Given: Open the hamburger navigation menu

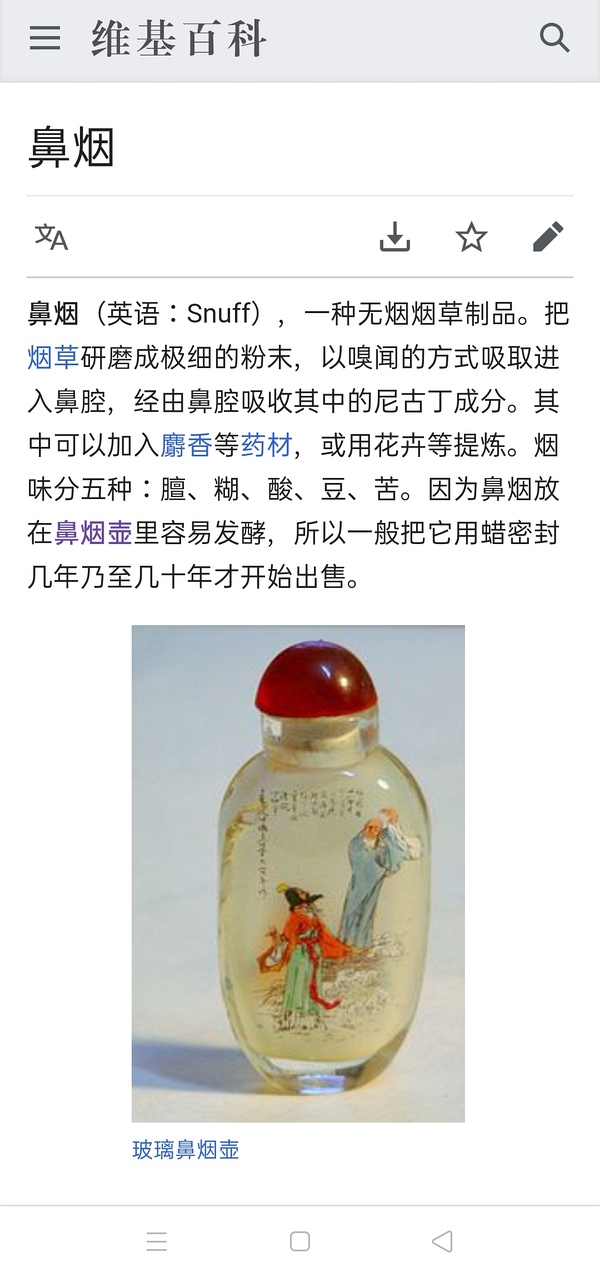Looking at the screenshot, I should [x=45, y=38].
